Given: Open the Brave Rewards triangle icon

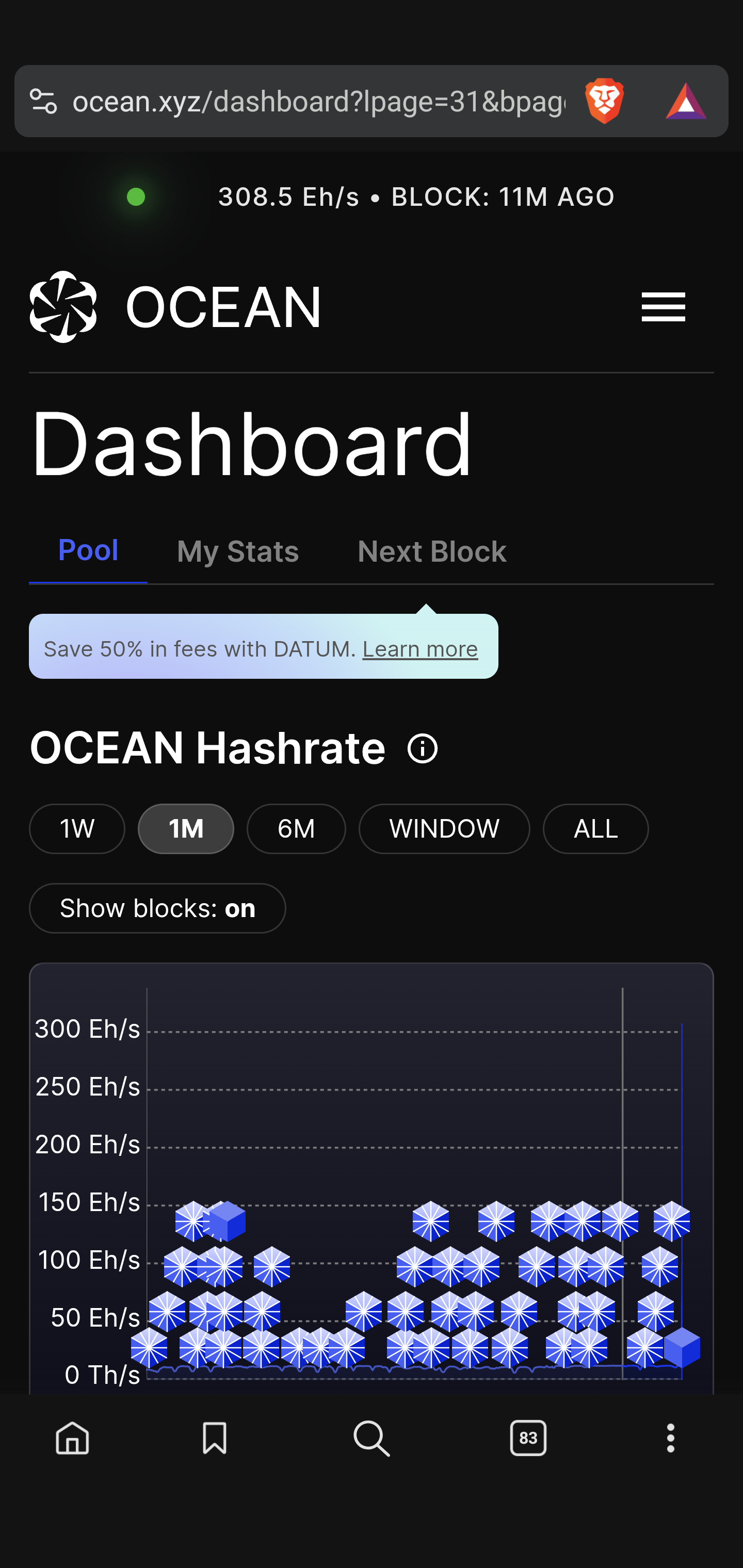Looking at the screenshot, I should point(686,101).
